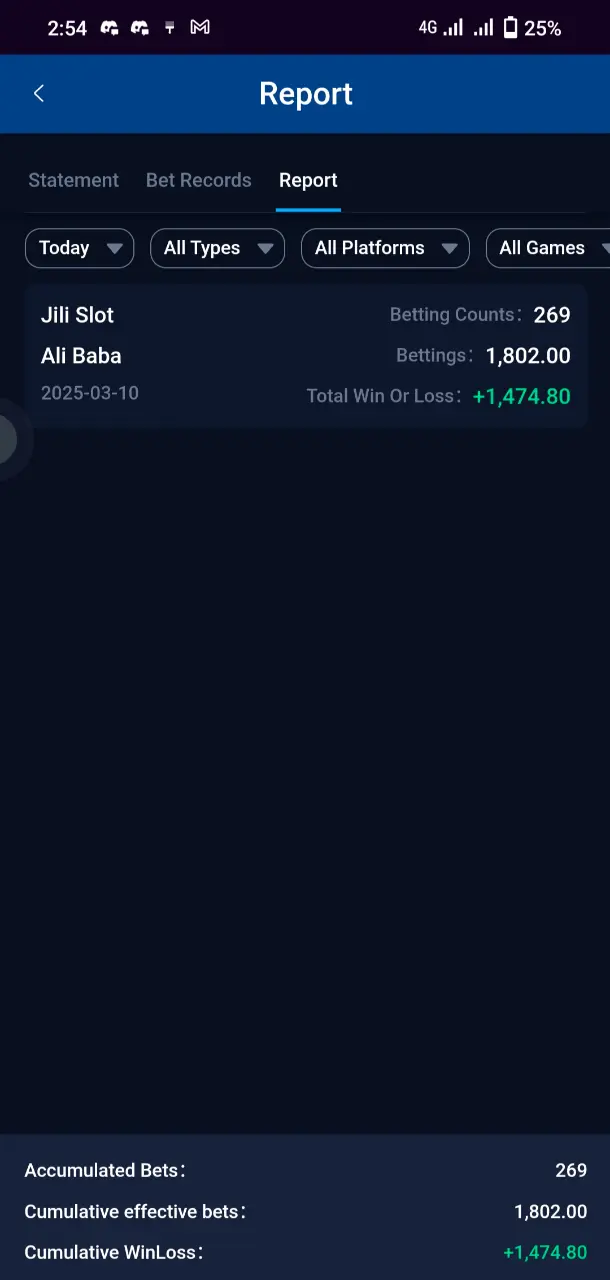Switch to the Statement tab
Image resolution: width=610 pixels, height=1280 pixels.
tap(73, 180)
